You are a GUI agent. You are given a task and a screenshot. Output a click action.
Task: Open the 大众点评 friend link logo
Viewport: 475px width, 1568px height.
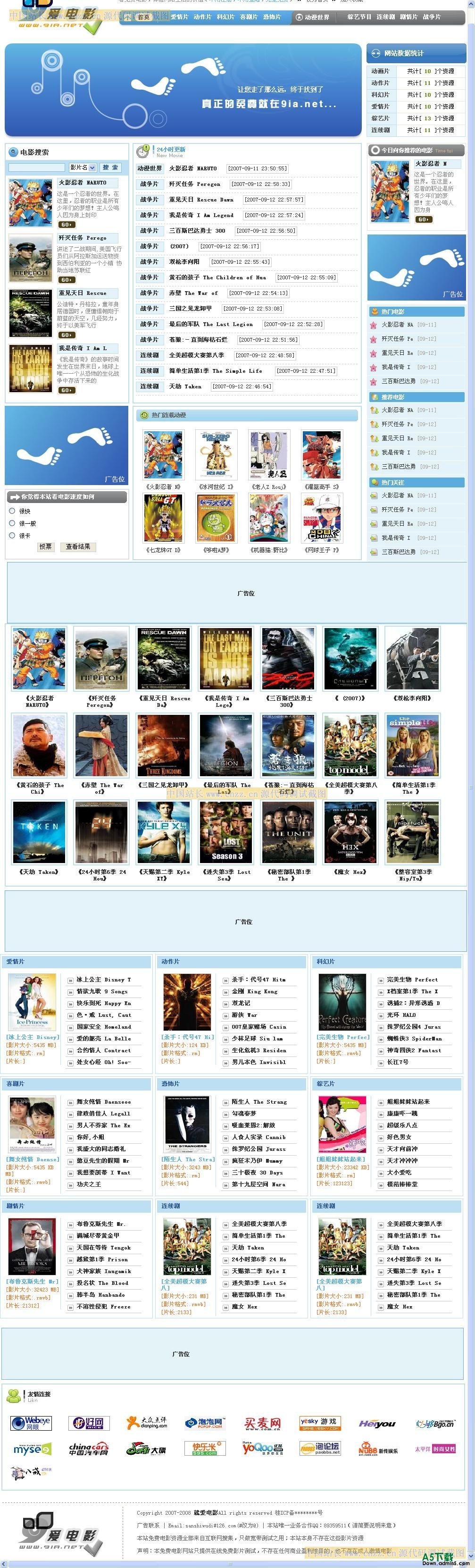(146, 1423)
